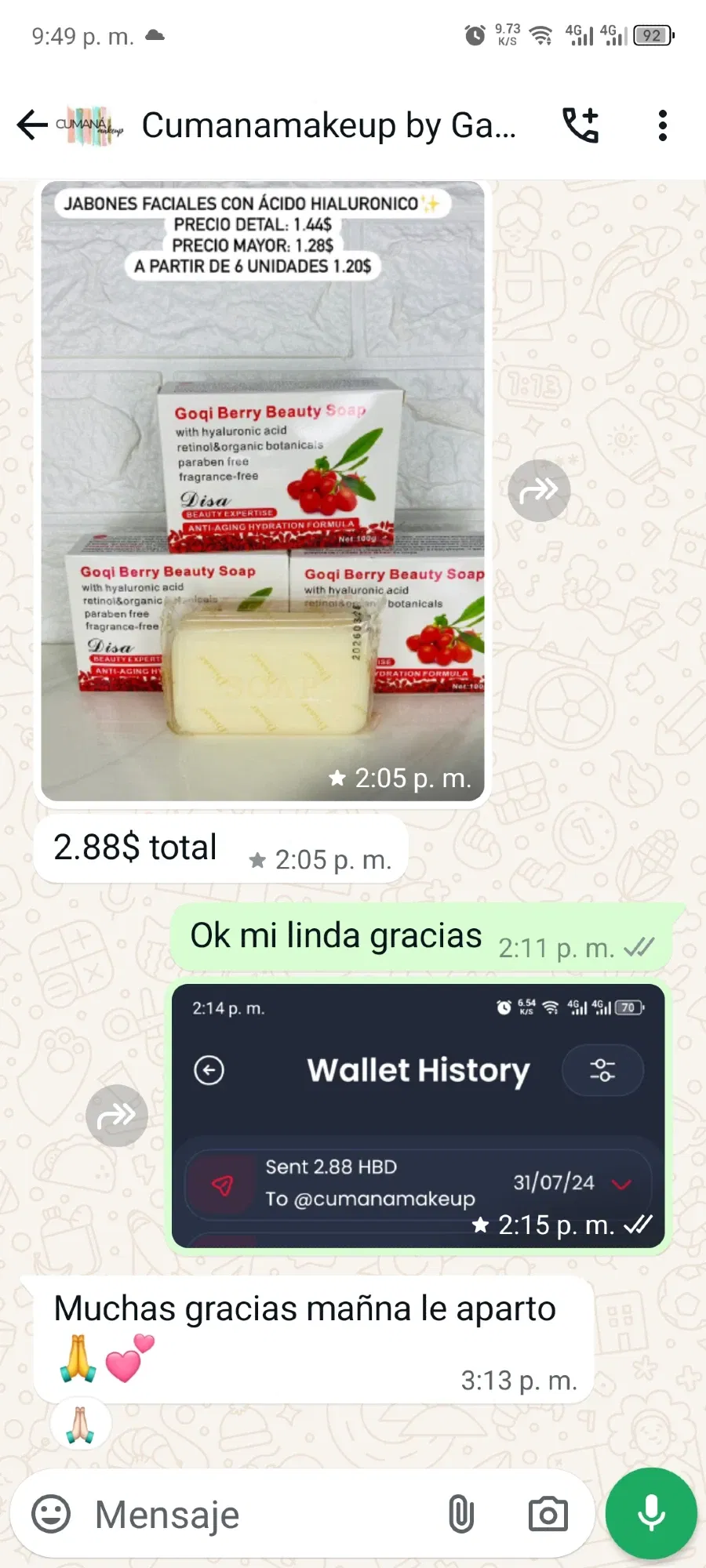Start a call with Cumanamakeup
Image resolution: width=706 pixels, height=1568 pixels.
click(x=580, y=125)
